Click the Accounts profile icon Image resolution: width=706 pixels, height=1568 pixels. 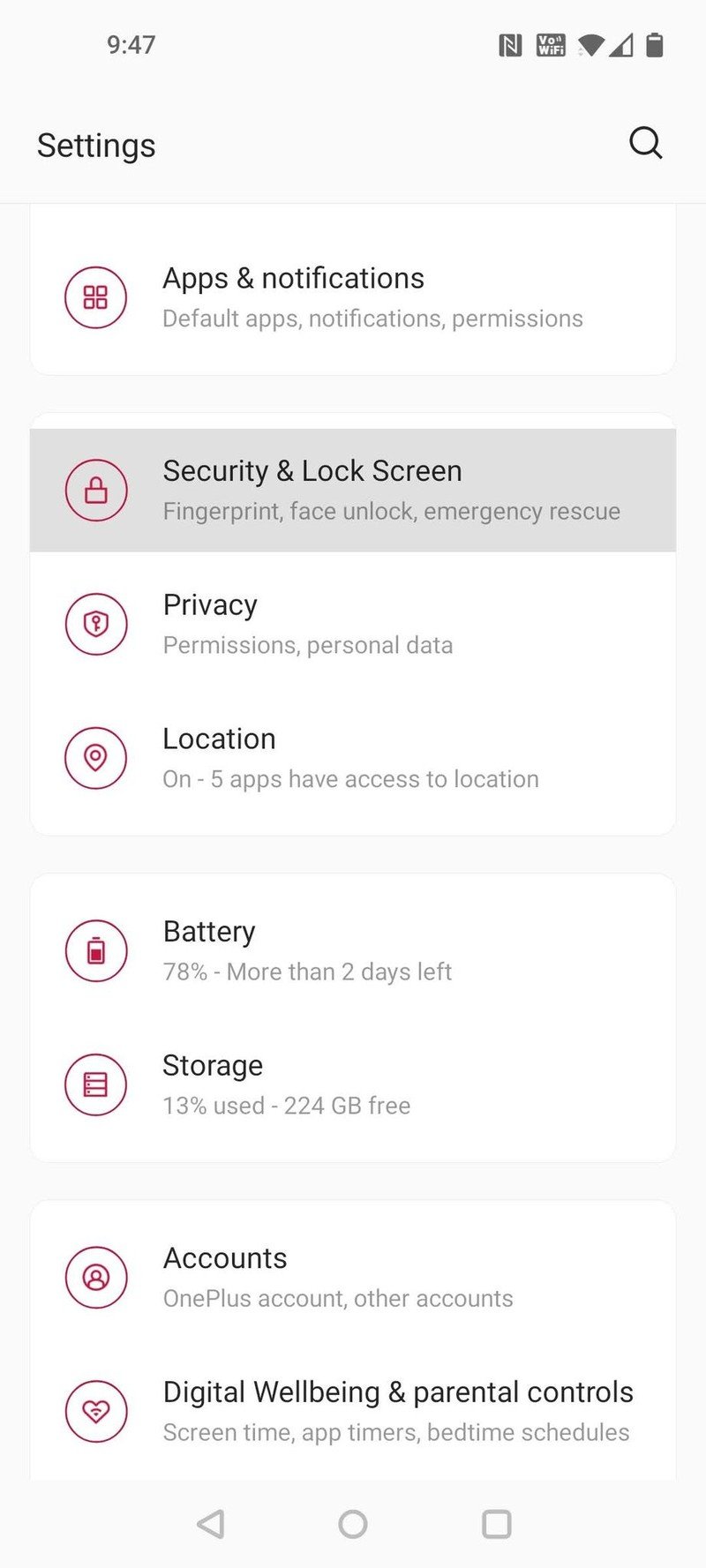point(96,1277)
